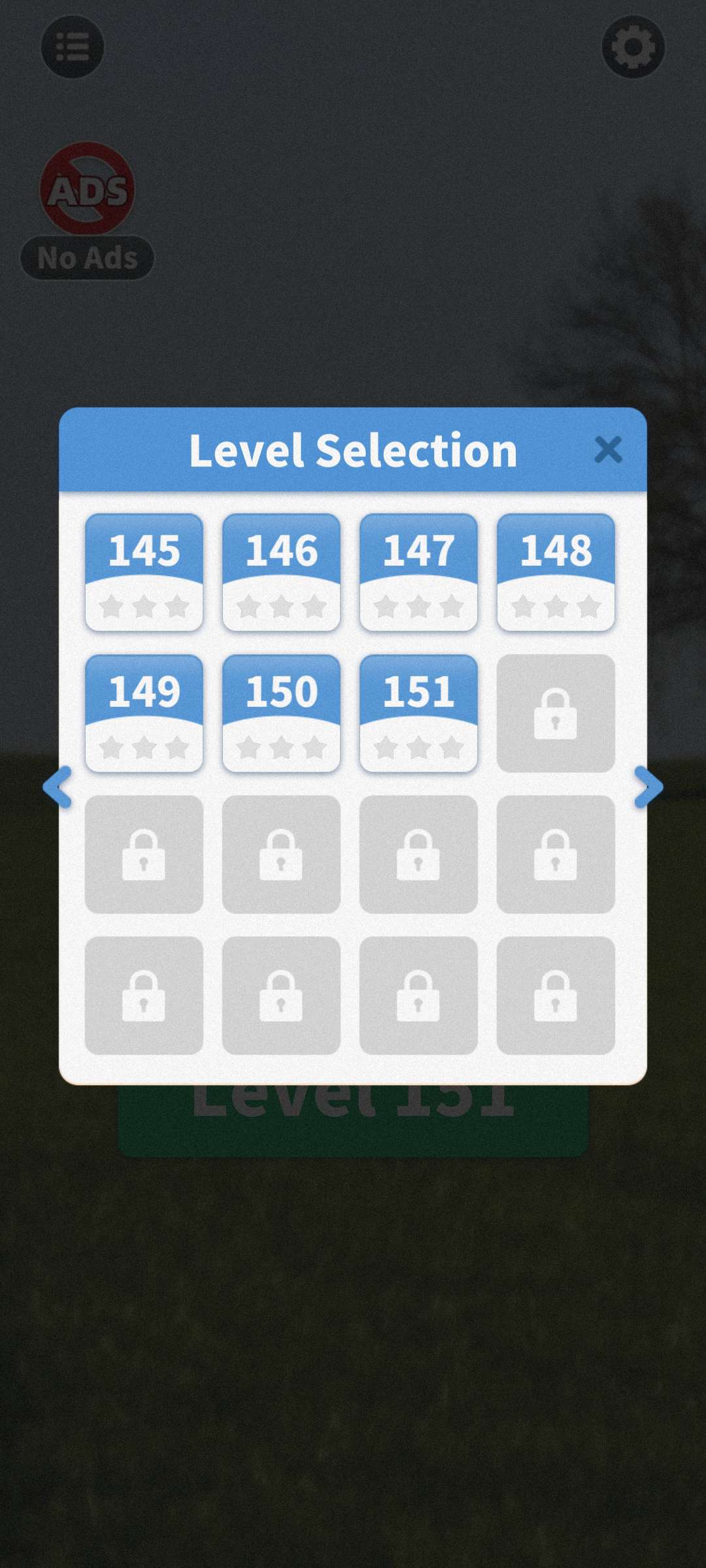Start level 150
Screen dimensions: 706x1568
281,713
